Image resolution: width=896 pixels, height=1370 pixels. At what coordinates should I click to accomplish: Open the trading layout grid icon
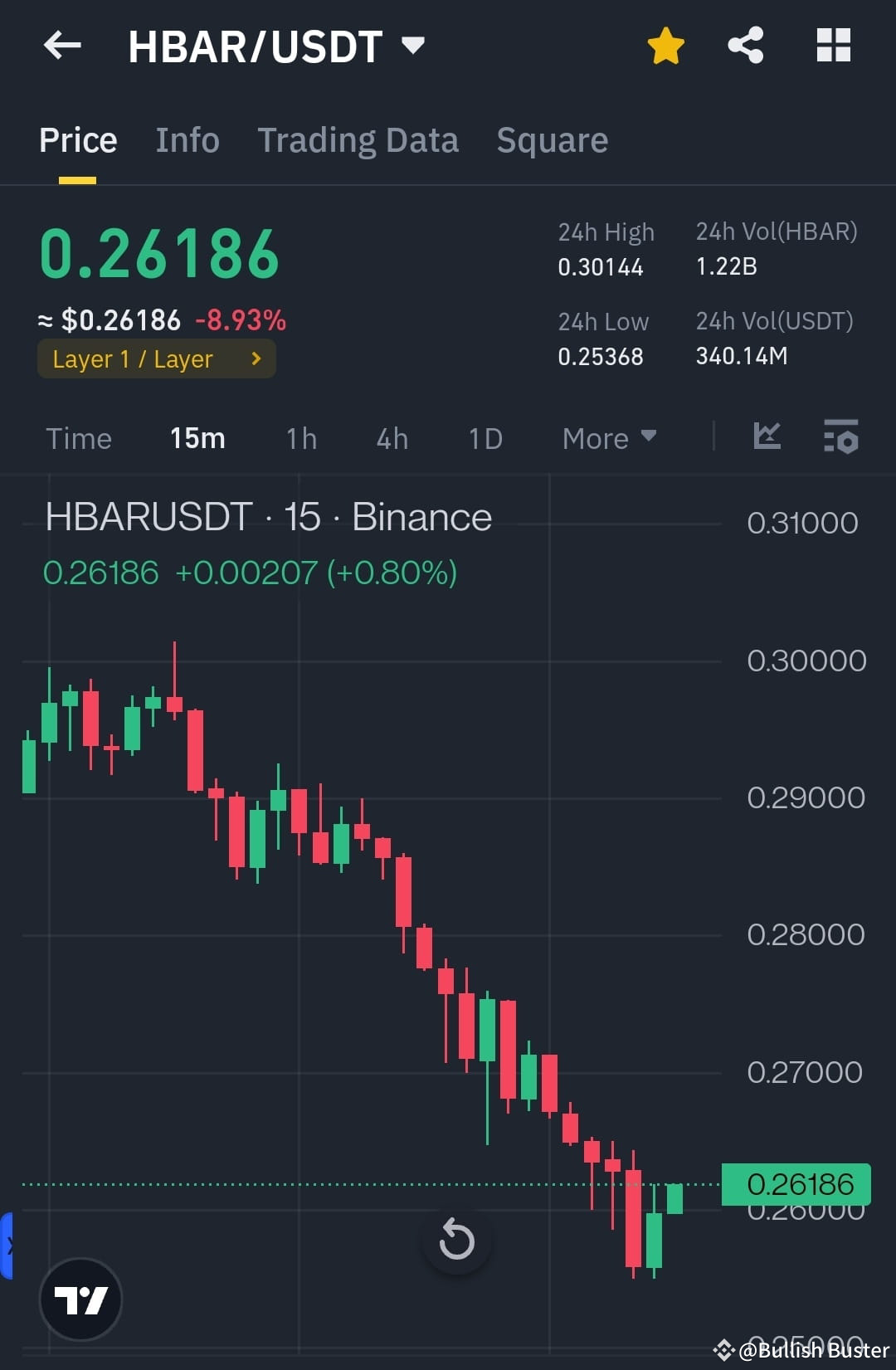[833, 46]
